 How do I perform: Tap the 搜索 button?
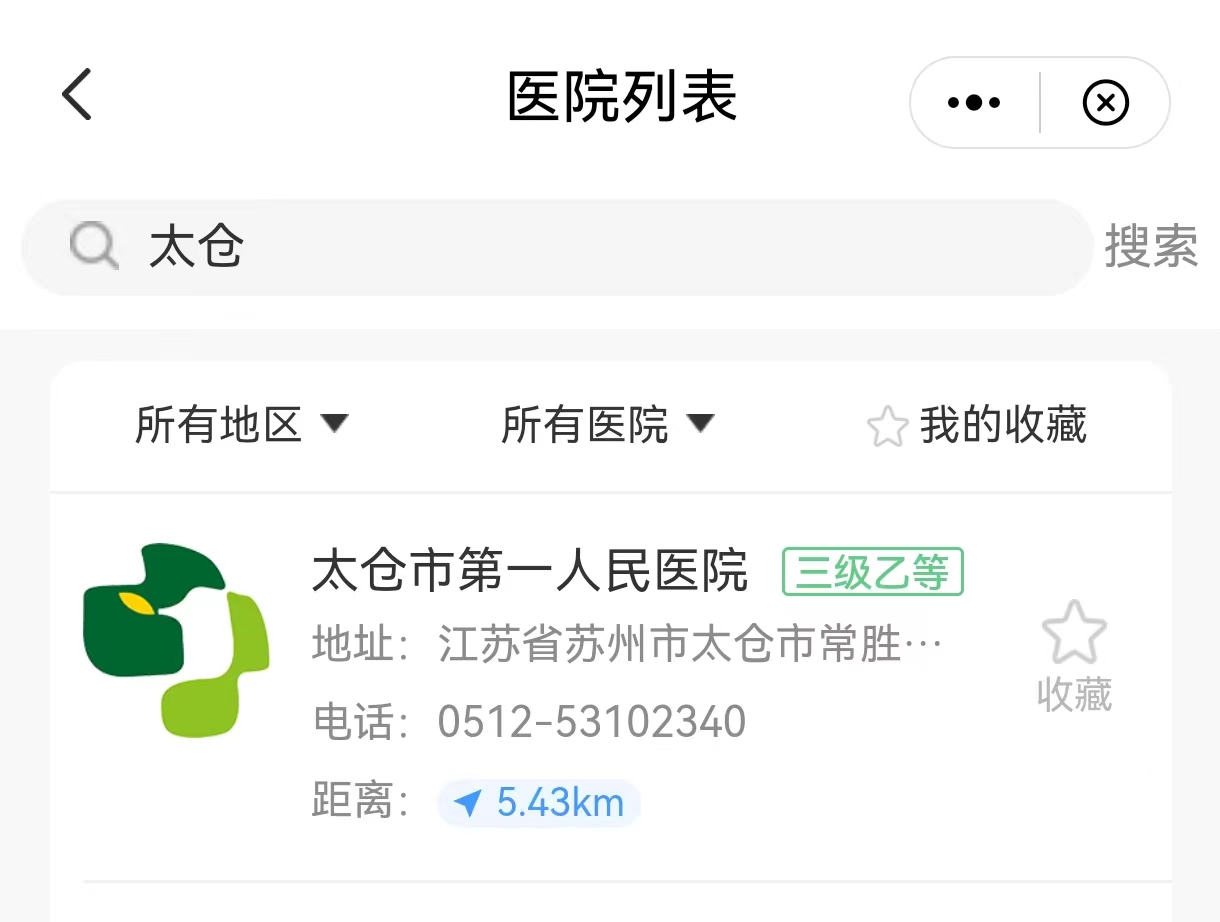pos(1151,247)
